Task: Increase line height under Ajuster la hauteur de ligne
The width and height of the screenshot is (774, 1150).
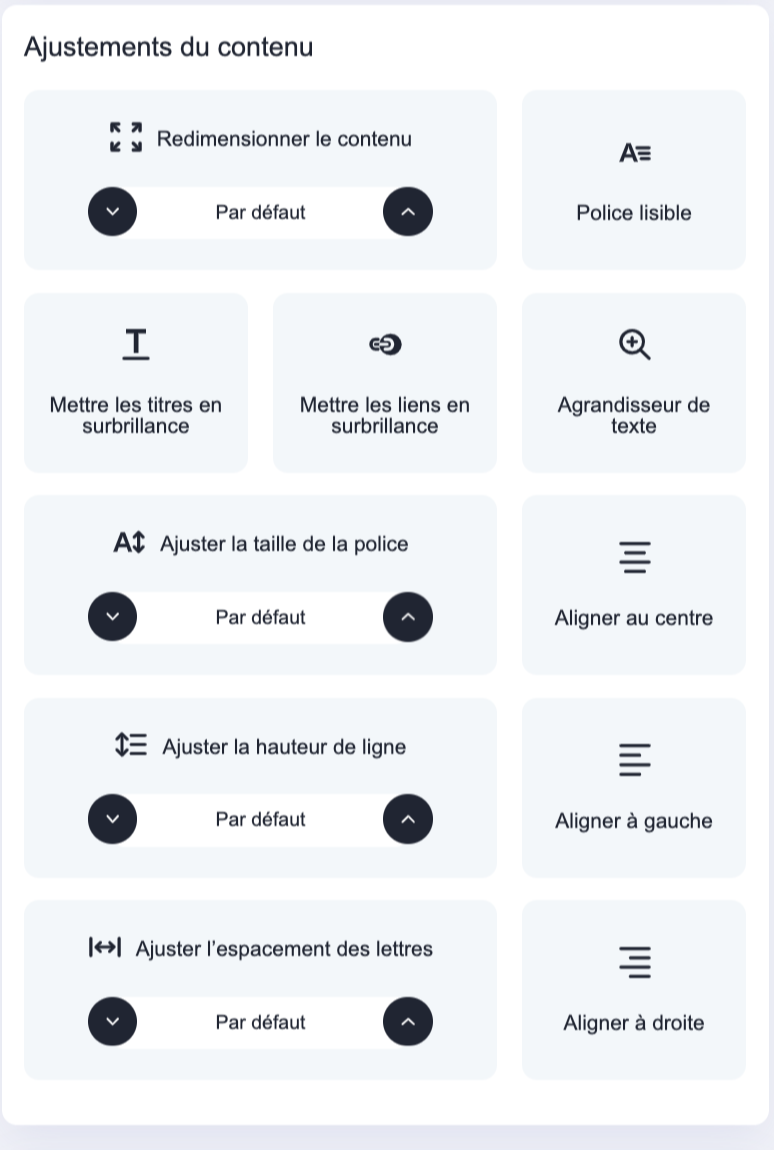Action: click(407, 819)
